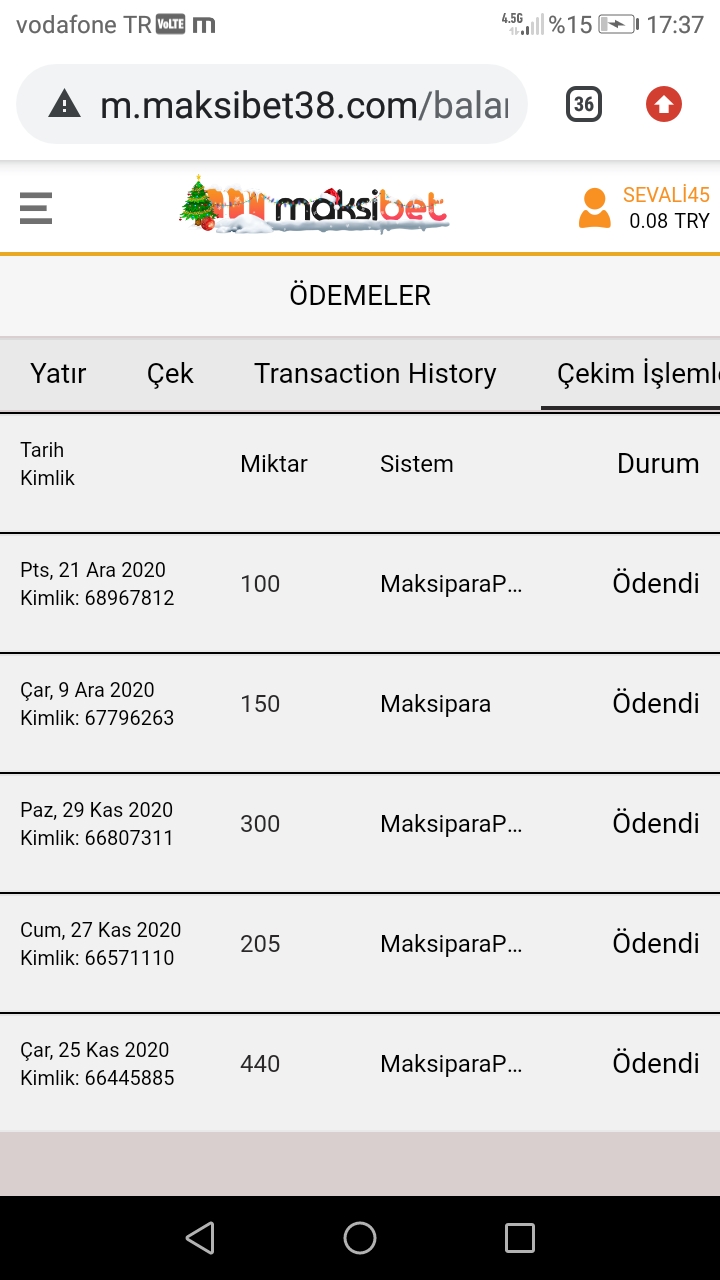Open the hamburger drawer menu
This screenshot has height=1280, width=720.
(36, 208)
